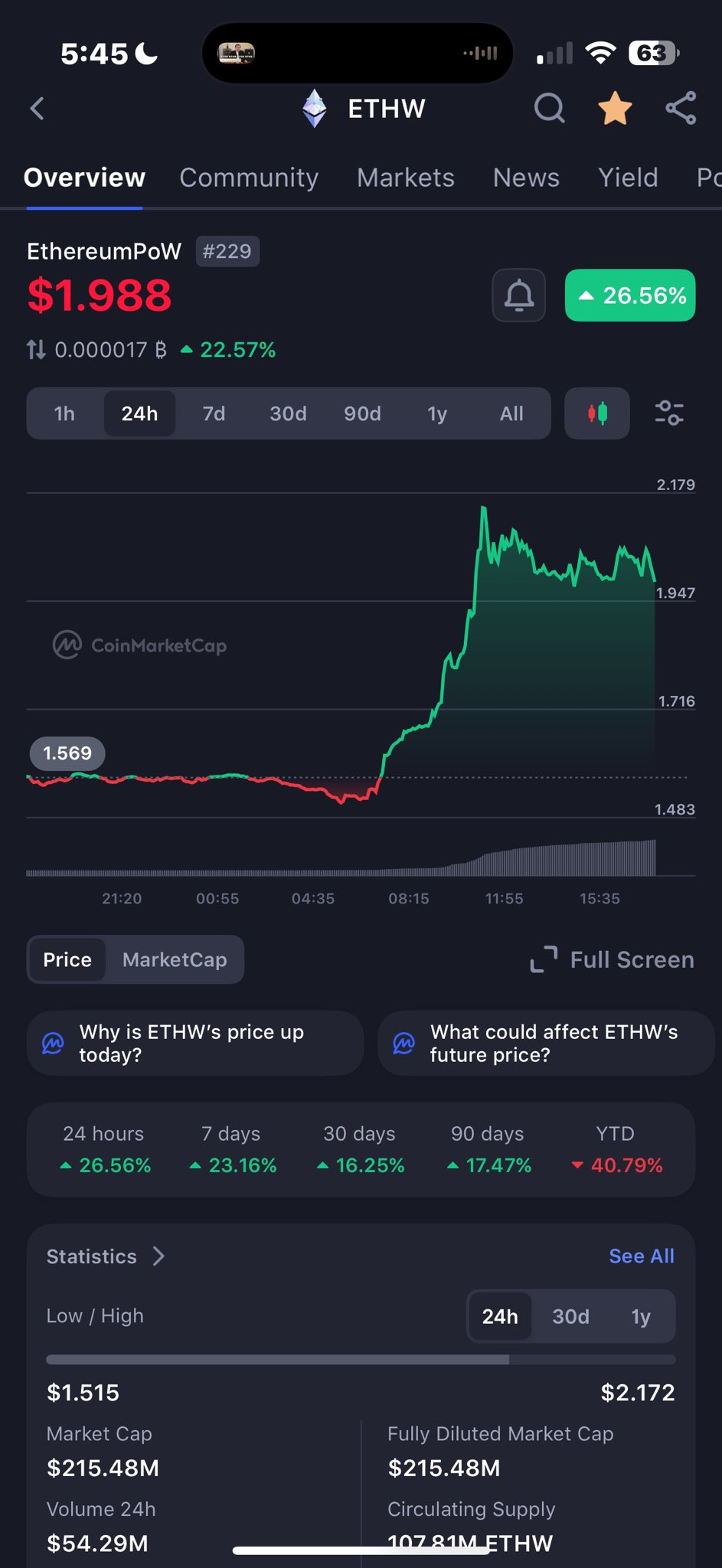Show the 1y chart range
Viewport: 722px width, 1568px height.
coord(436,414)
